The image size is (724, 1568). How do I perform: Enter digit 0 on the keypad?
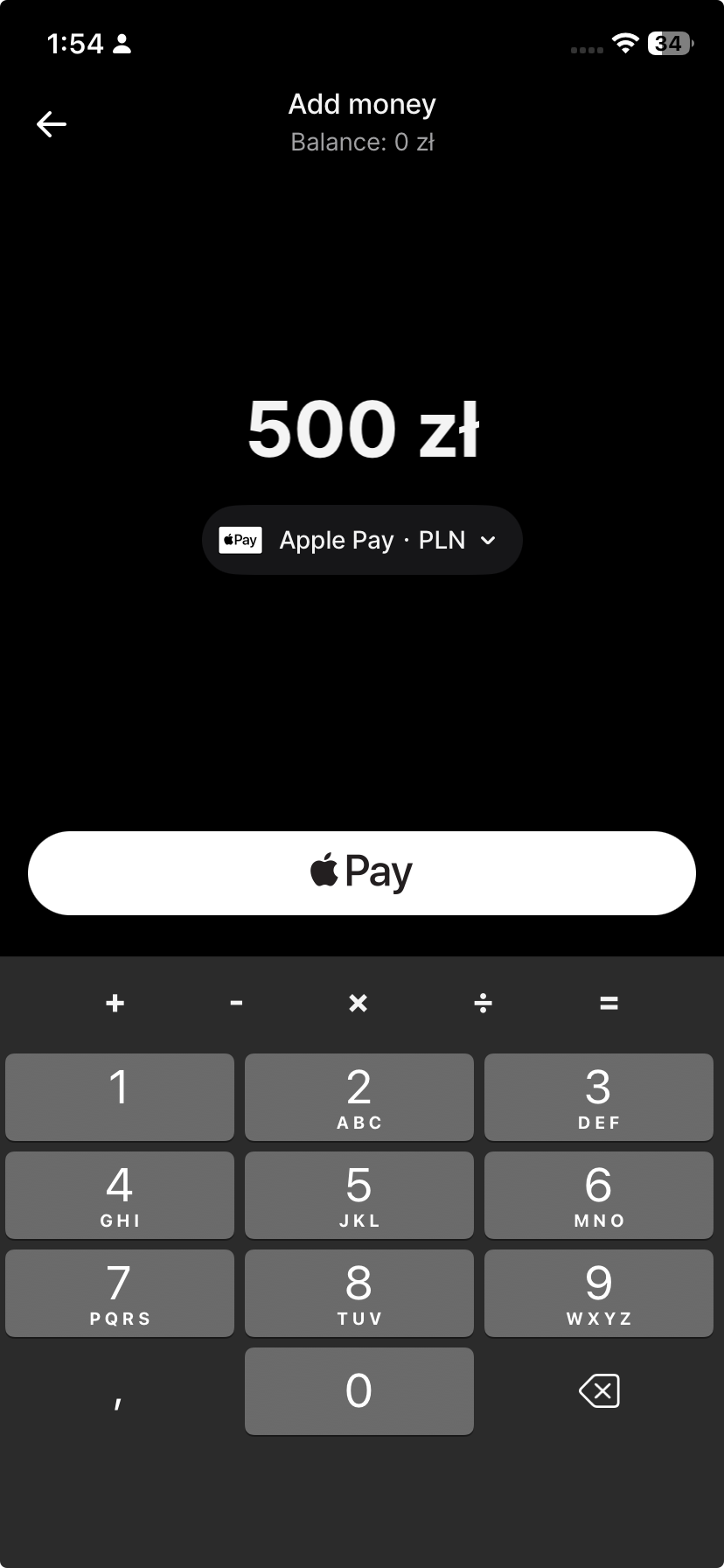359,1391
